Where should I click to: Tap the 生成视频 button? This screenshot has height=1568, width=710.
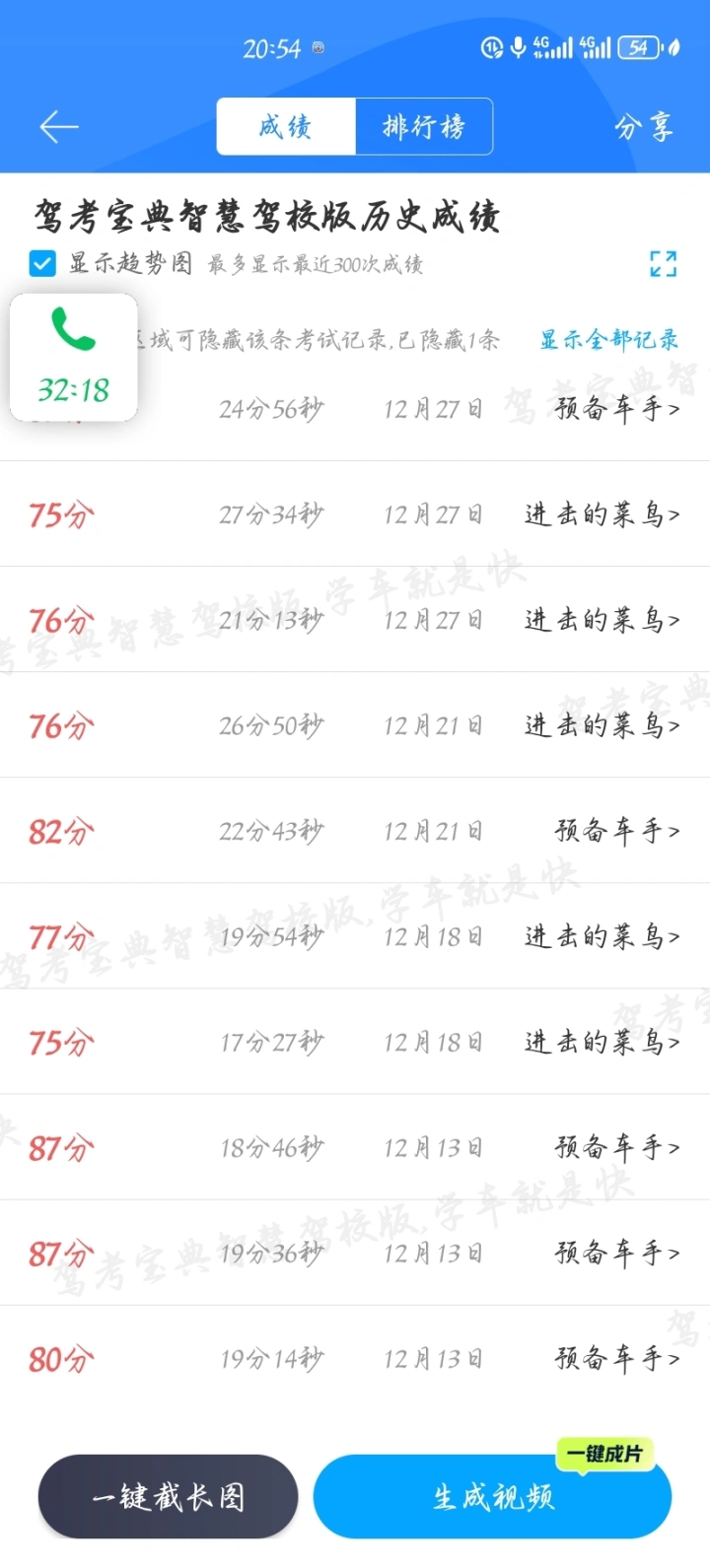pyautogui.click(x=492, y=1497)
